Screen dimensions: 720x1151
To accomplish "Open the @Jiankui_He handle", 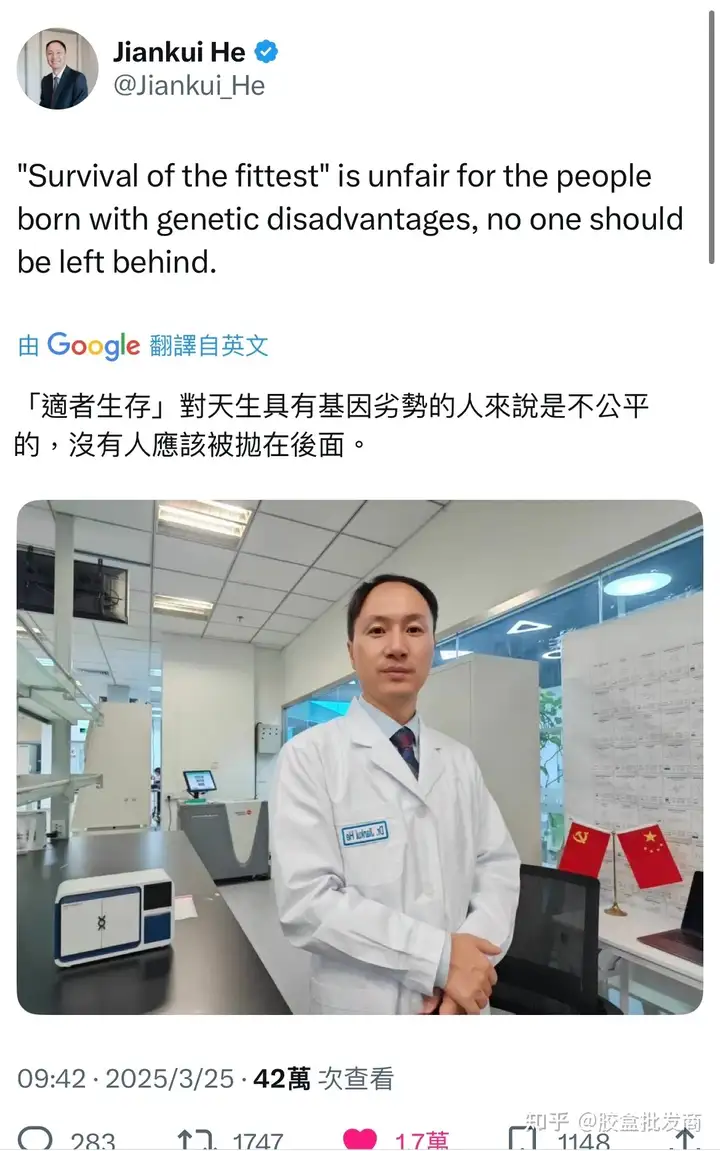I will tap(189, 86).
